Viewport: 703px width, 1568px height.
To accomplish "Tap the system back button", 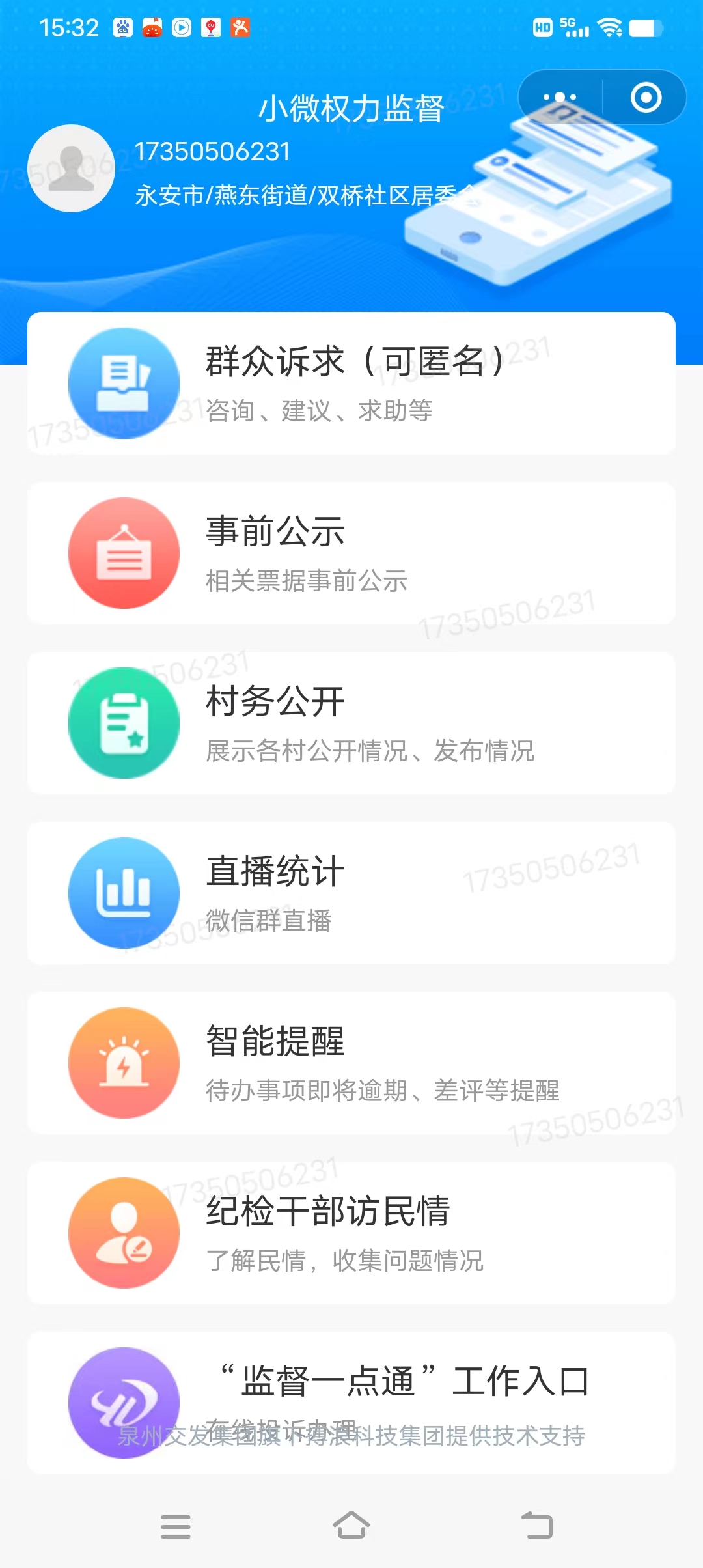I will pos(537,1525).
